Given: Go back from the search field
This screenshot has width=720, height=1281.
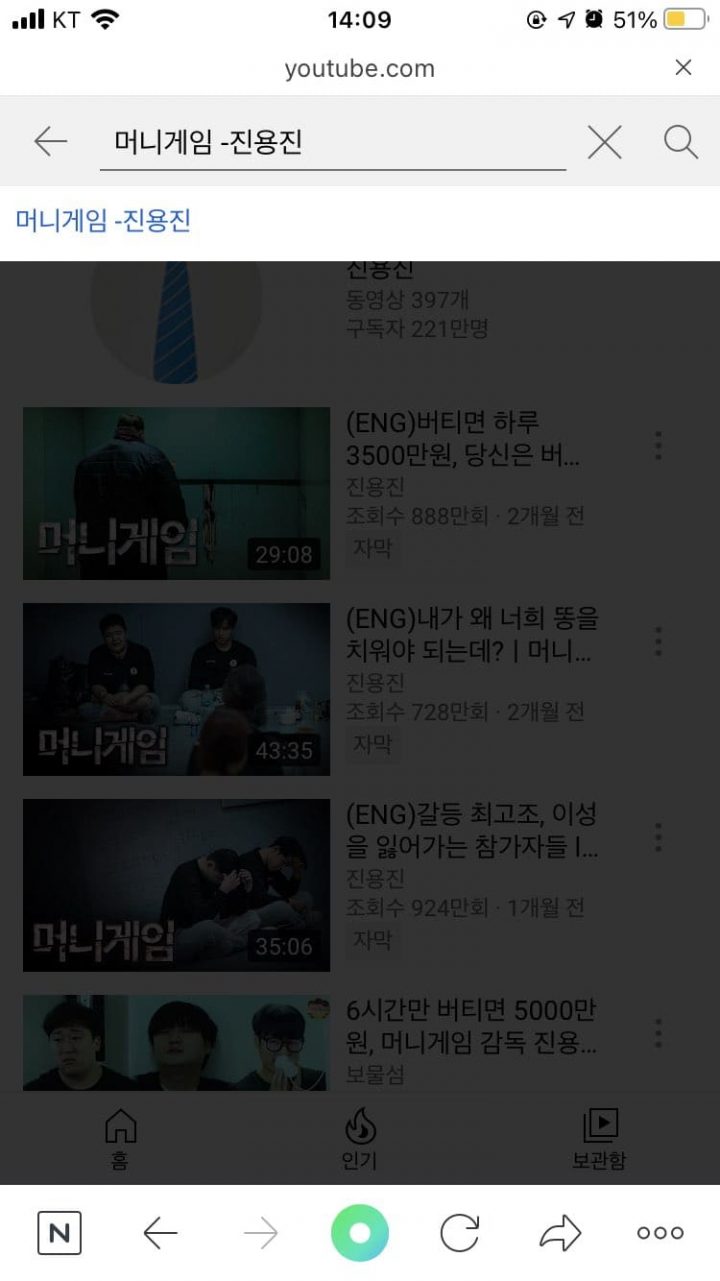Looking at the screenshot, I should tap(50, 142).
